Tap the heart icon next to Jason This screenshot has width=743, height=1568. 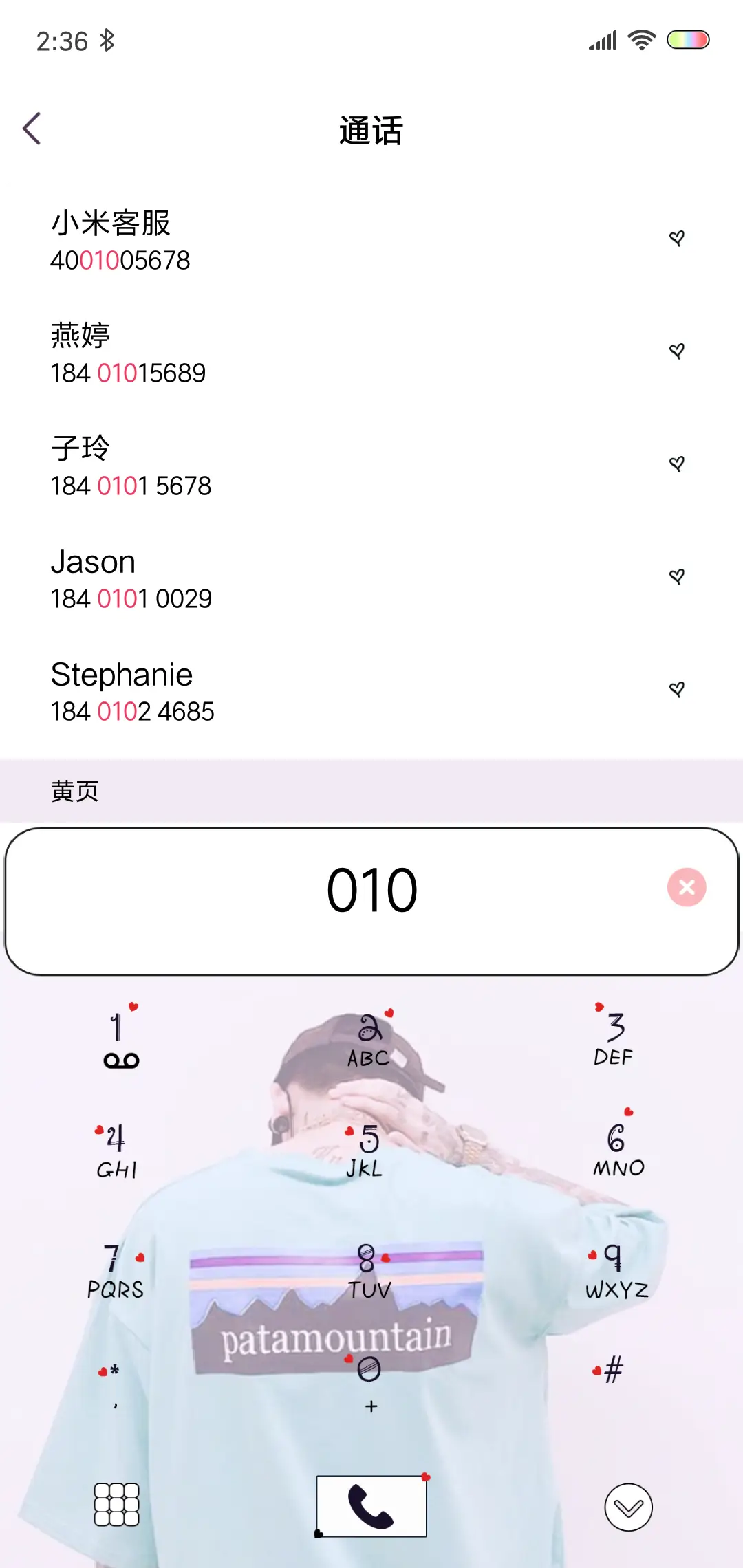(678, 578)
